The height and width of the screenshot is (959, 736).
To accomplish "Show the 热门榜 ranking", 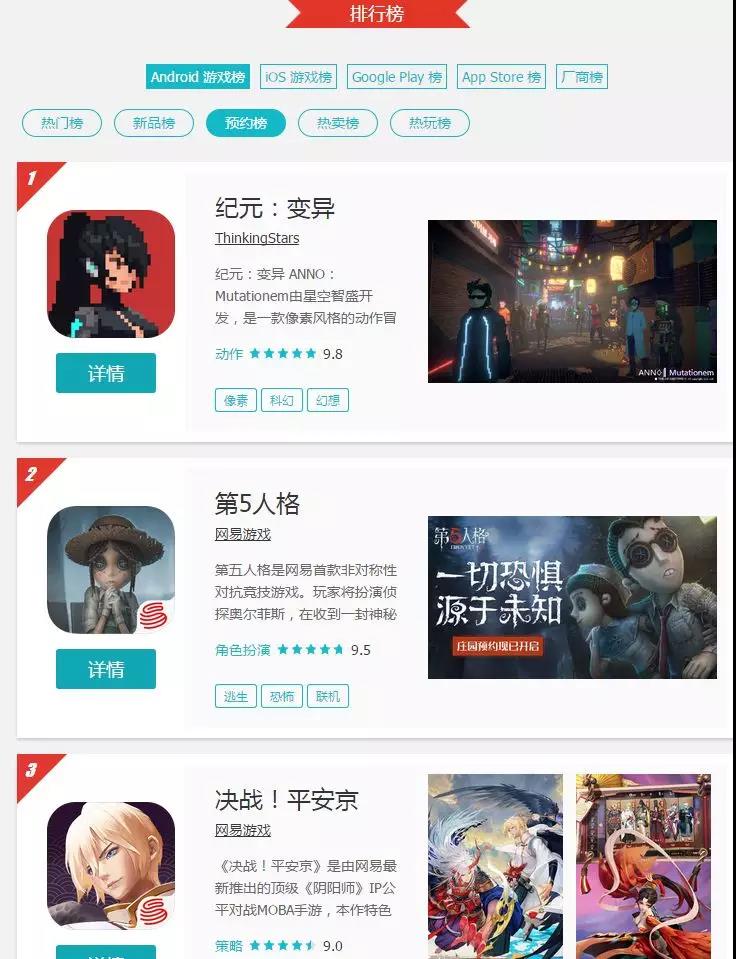I will point(62,123).
